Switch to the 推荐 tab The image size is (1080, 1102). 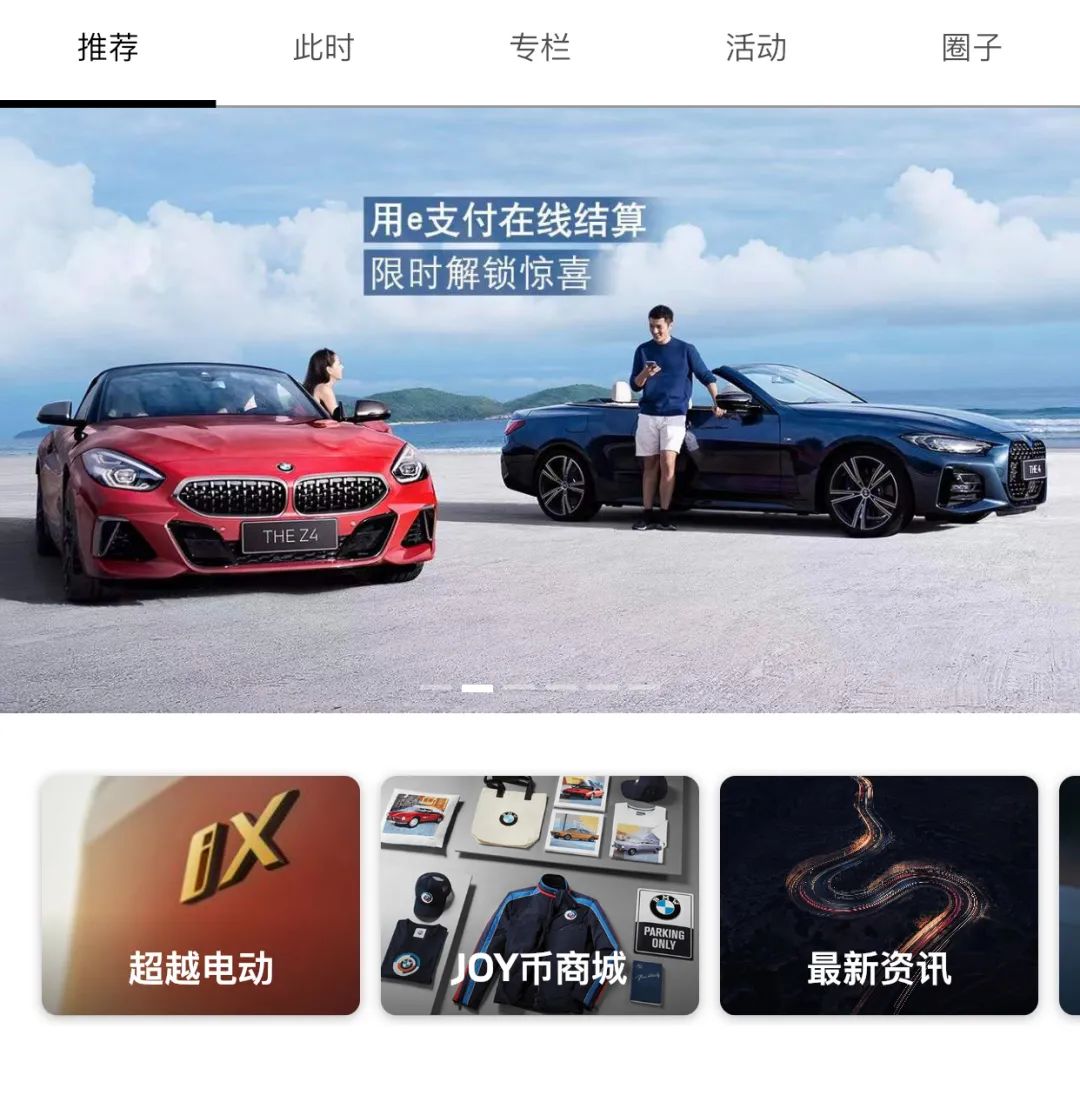click(108, 48)
